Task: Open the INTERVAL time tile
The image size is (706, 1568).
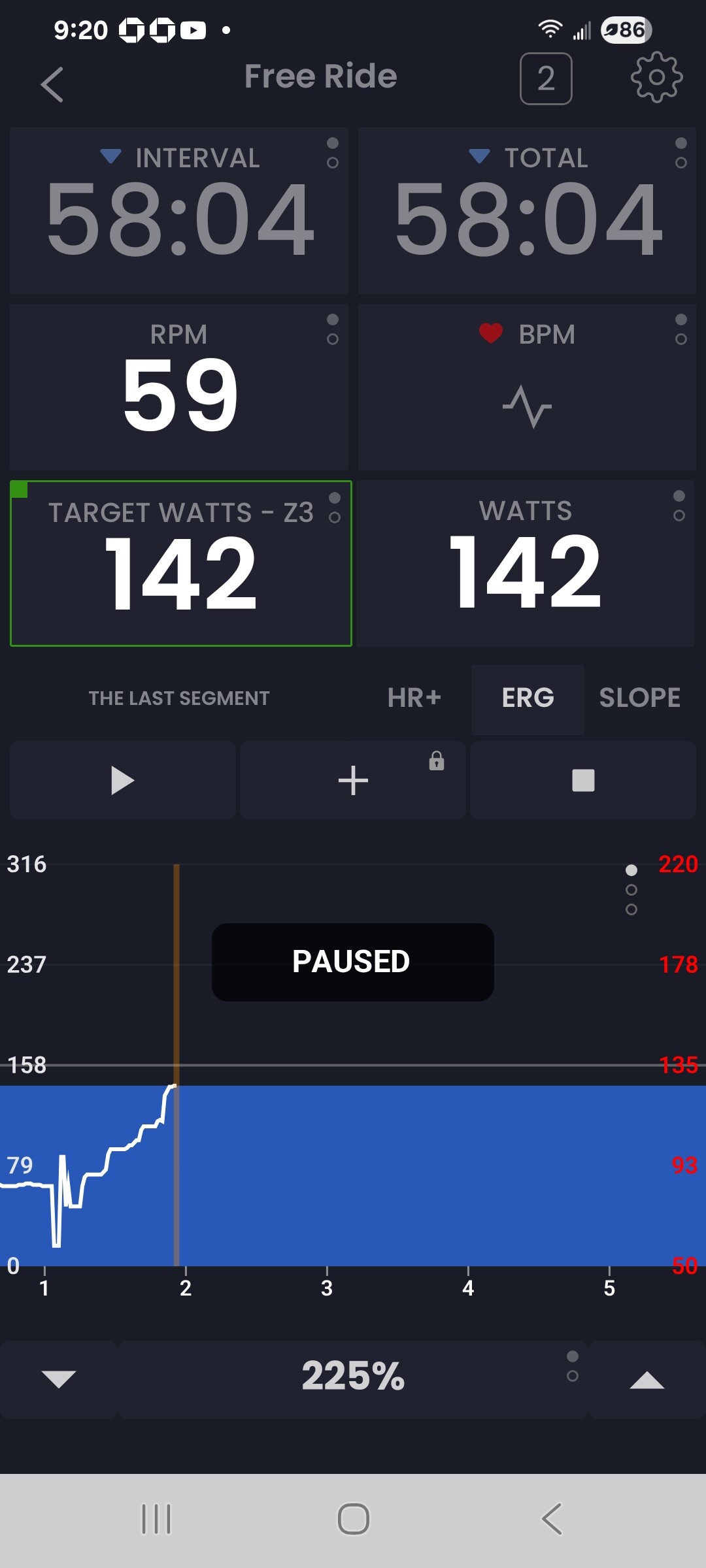Action: coord(179,211)
